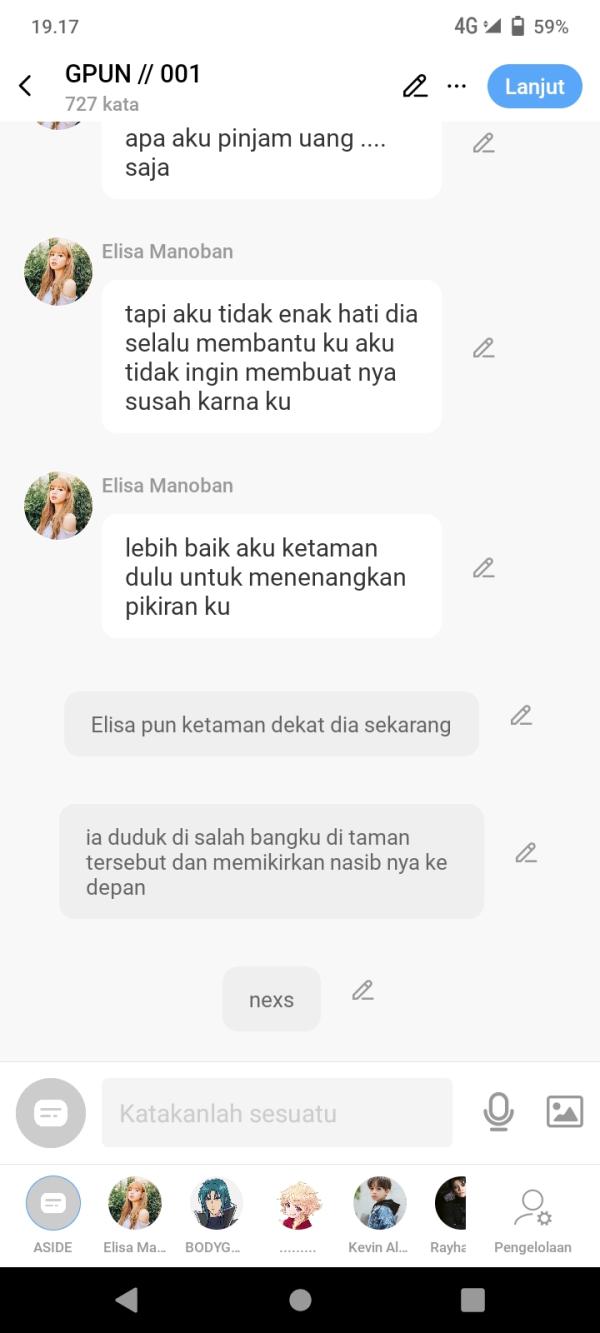Open the three-dot overflow menu

(x=457, y=87)
